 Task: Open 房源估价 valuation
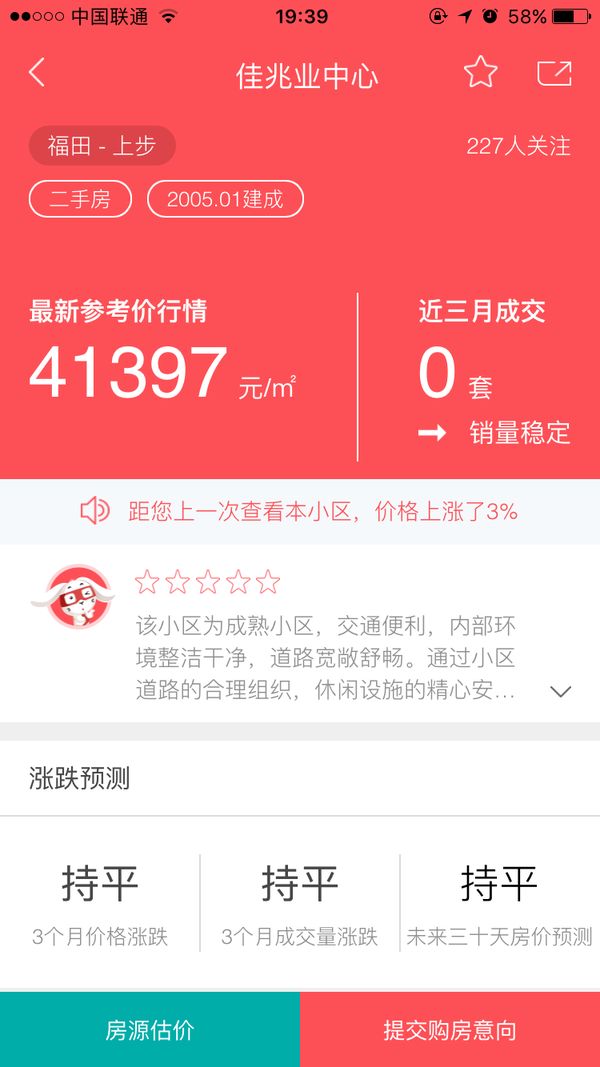[x=150, y=1030]
